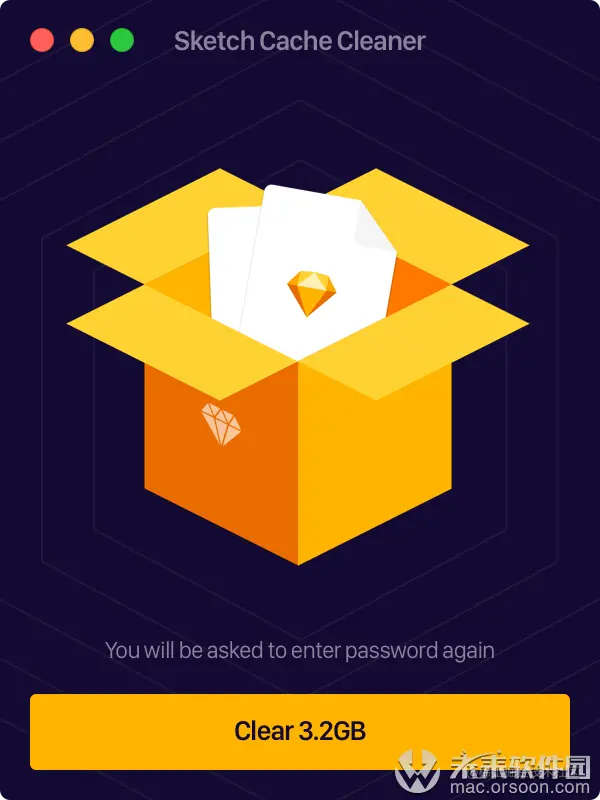Minimize the window with the yellow button
Viewport: 600px width, 800px height.
[82, 41]
